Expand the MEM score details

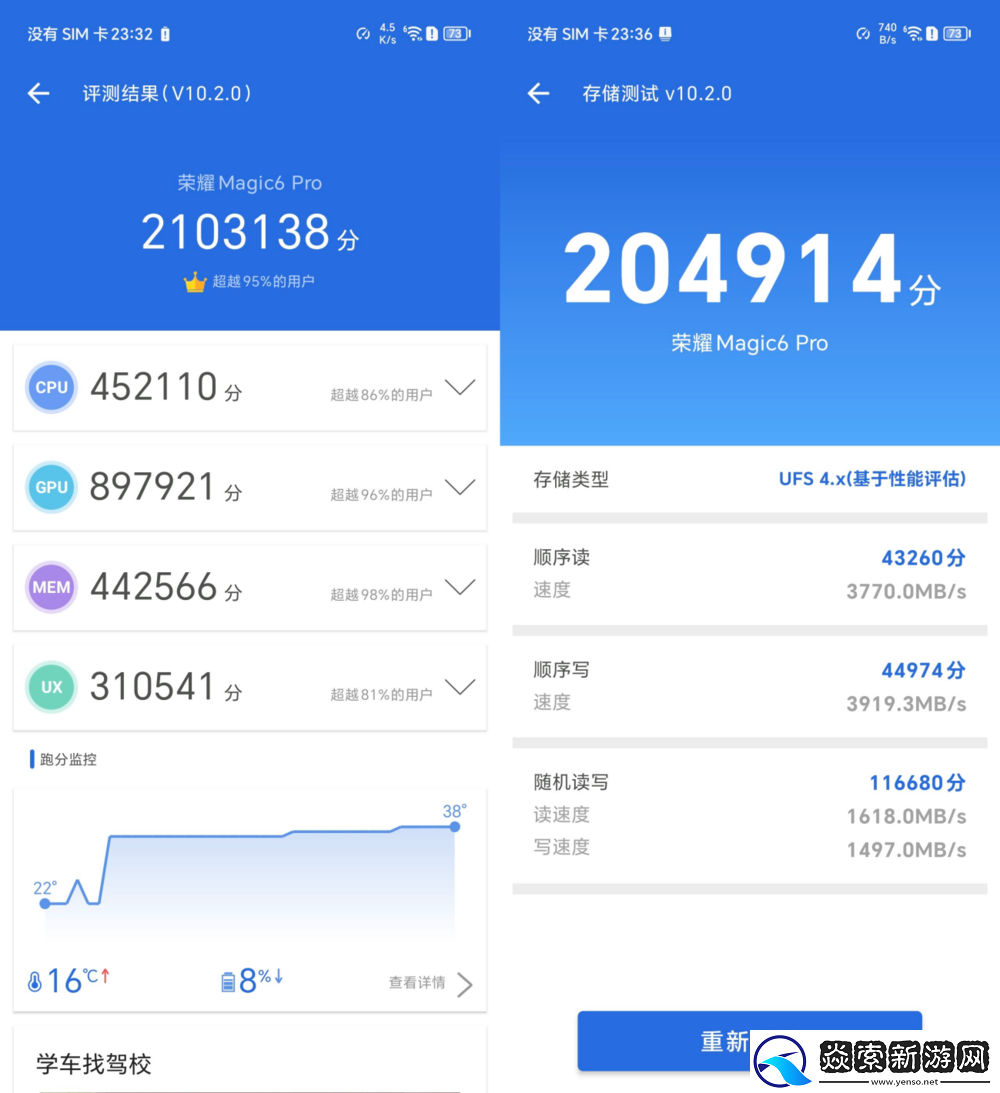[460, 587]
